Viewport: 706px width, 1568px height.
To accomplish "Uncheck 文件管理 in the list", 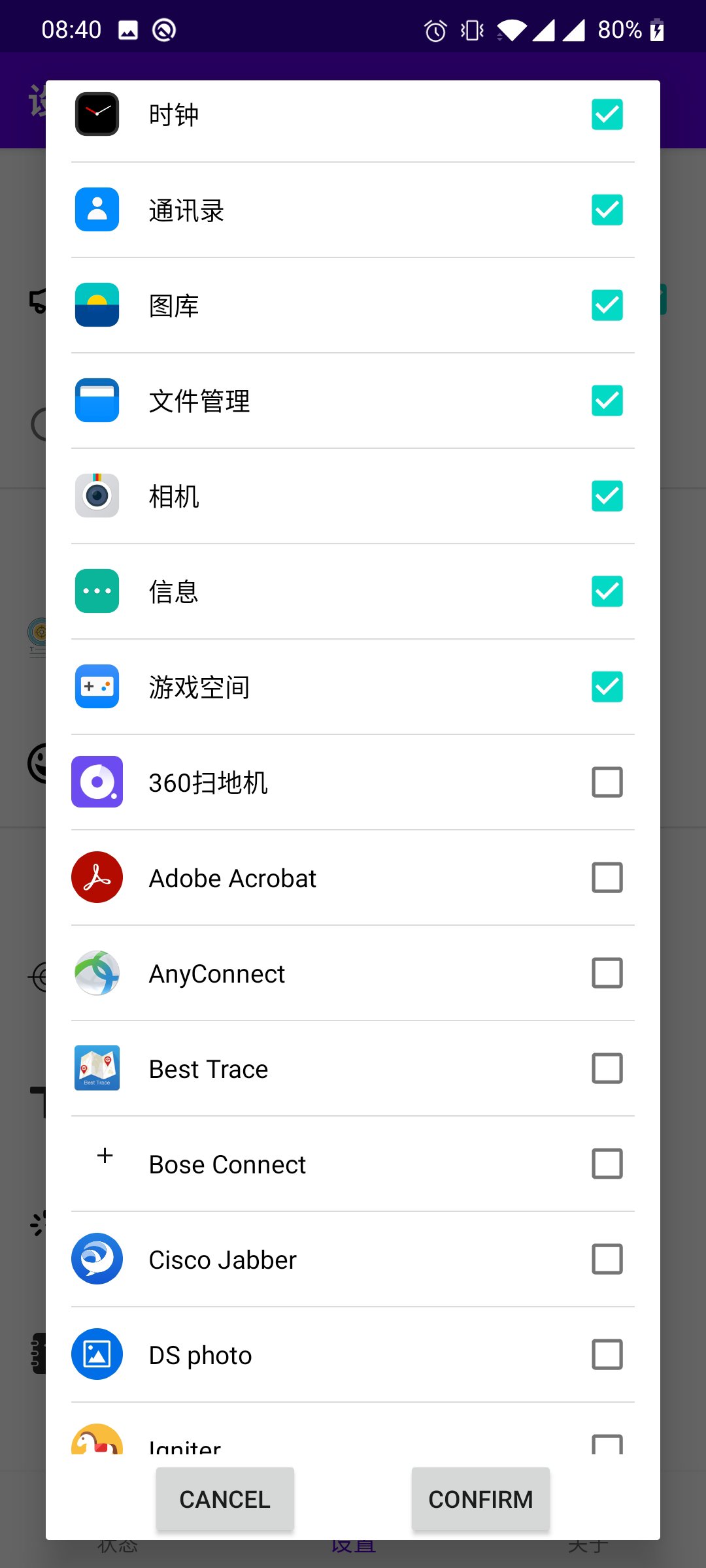I will pyautogui.click(x=607, y=401).
